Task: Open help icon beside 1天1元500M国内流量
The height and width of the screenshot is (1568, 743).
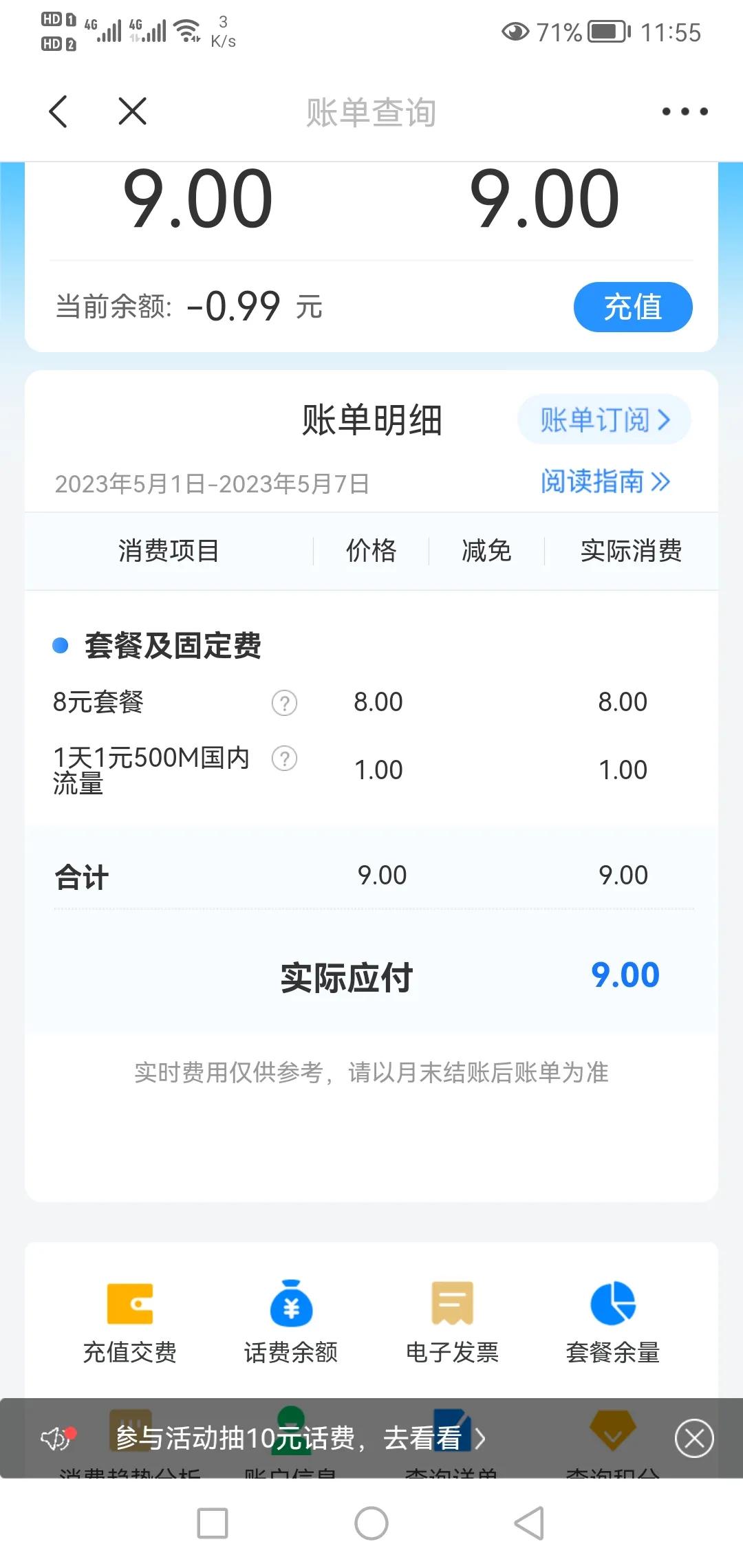Action: coord(283,759)
